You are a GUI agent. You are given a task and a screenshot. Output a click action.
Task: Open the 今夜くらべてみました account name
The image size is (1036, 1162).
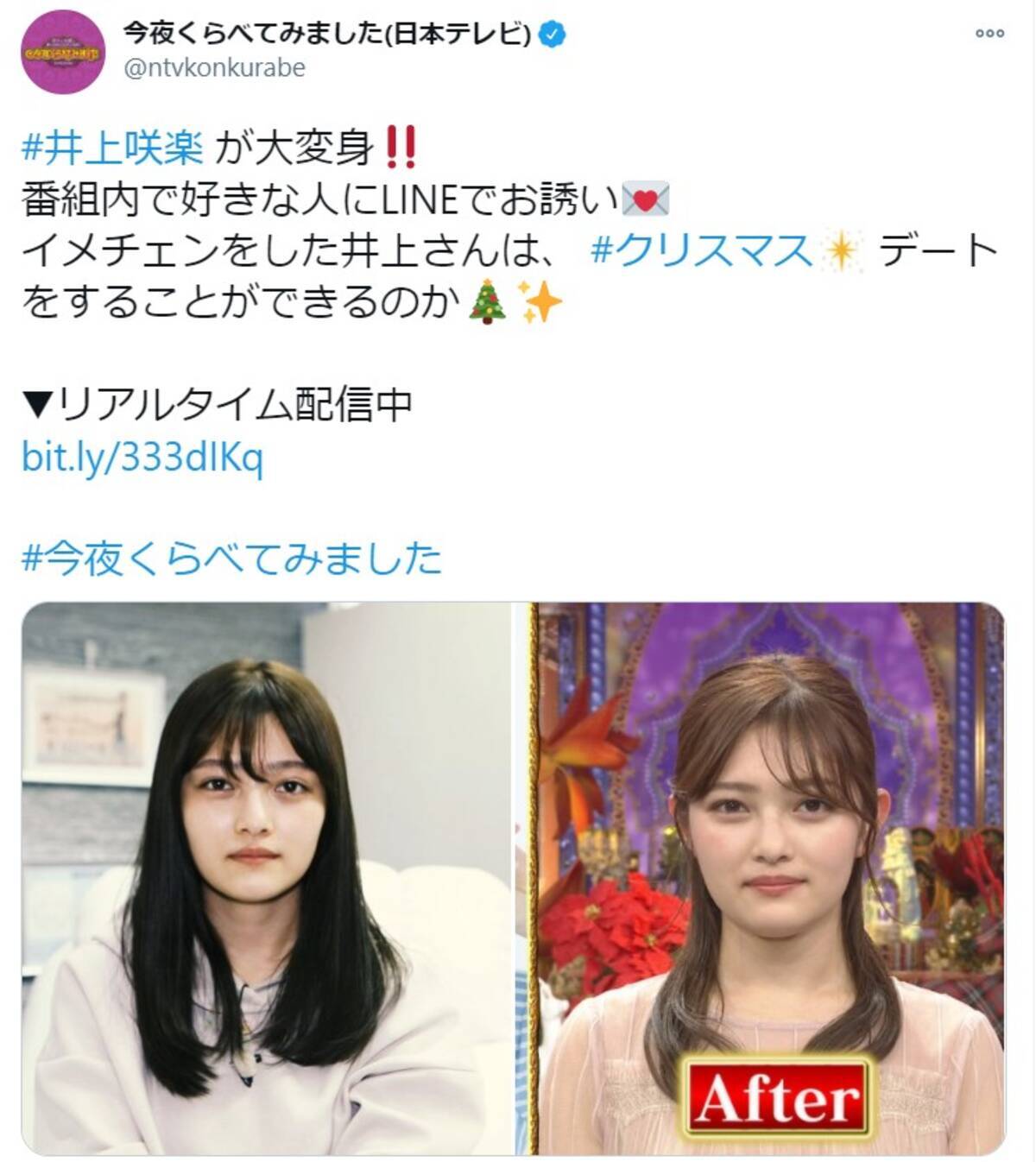click(x=326, y=34)
